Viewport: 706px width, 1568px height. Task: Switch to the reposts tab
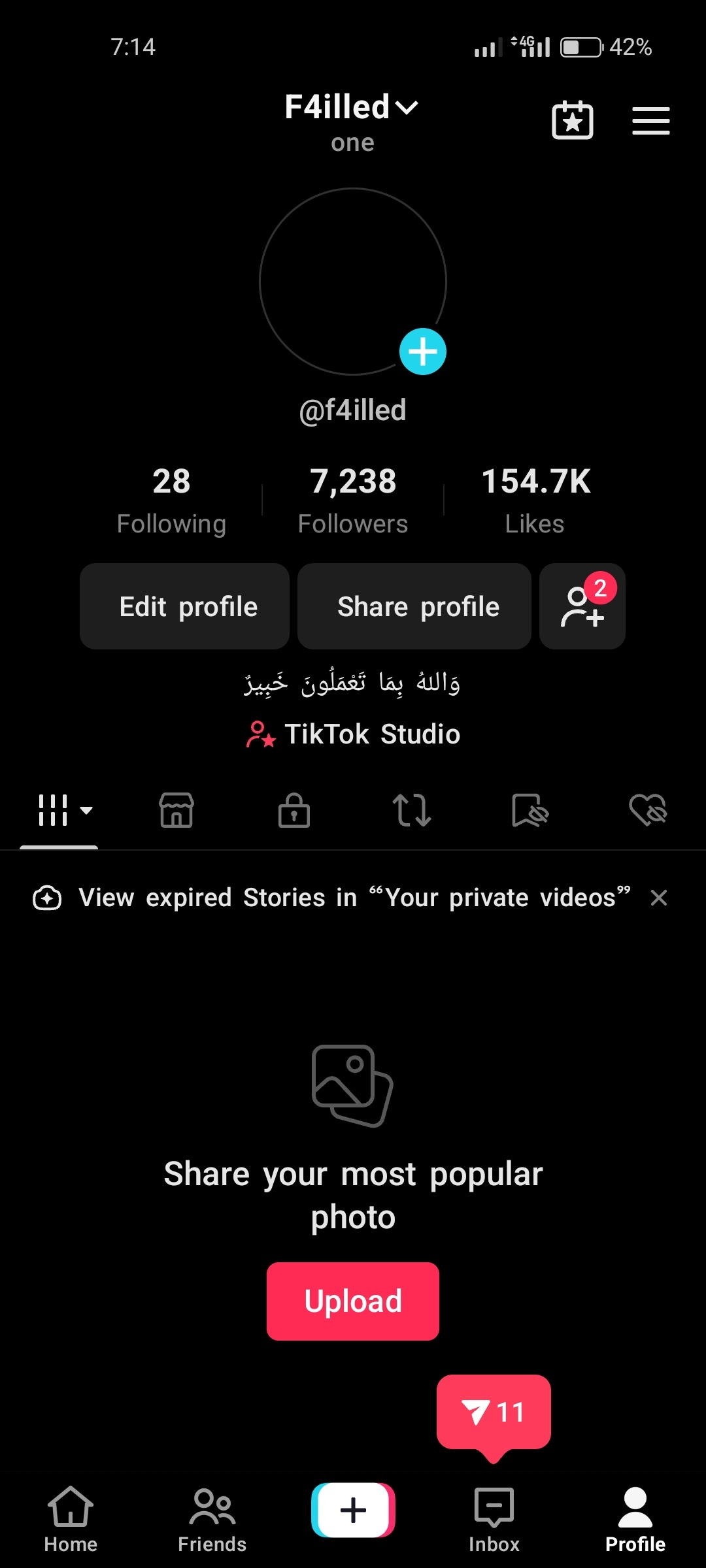click(x=412, y=811)
